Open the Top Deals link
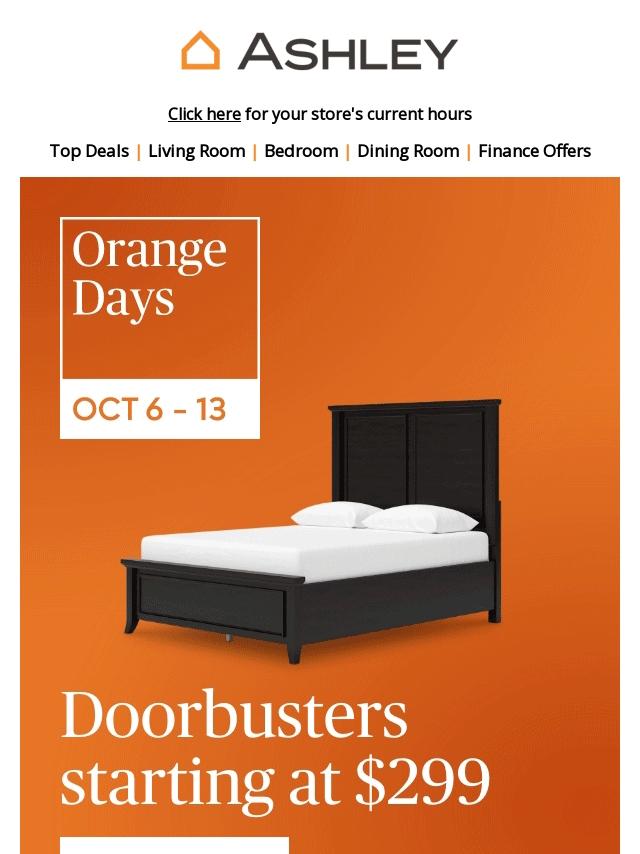The width and height of the screenshot is (640, 854). 89,151
